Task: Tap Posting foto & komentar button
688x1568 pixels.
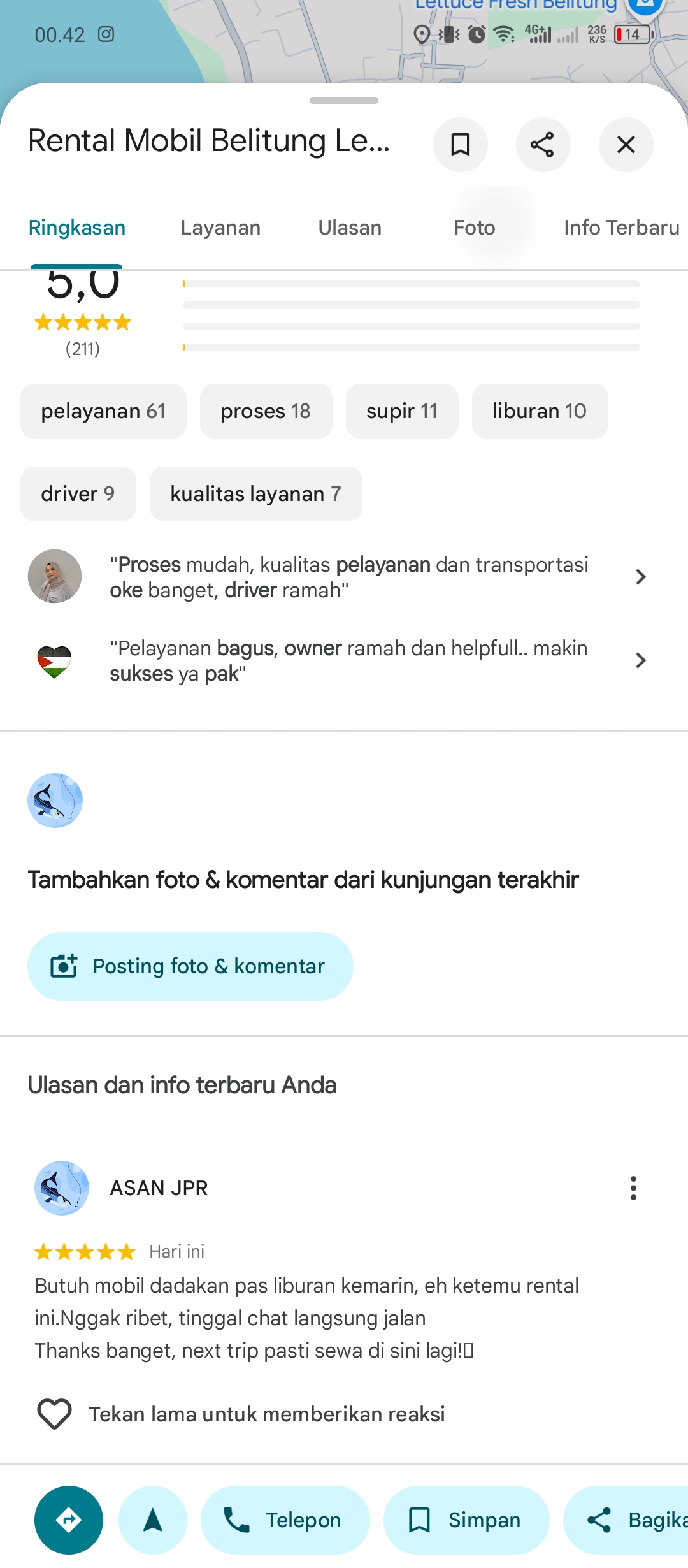Action: tap(190, 966)
